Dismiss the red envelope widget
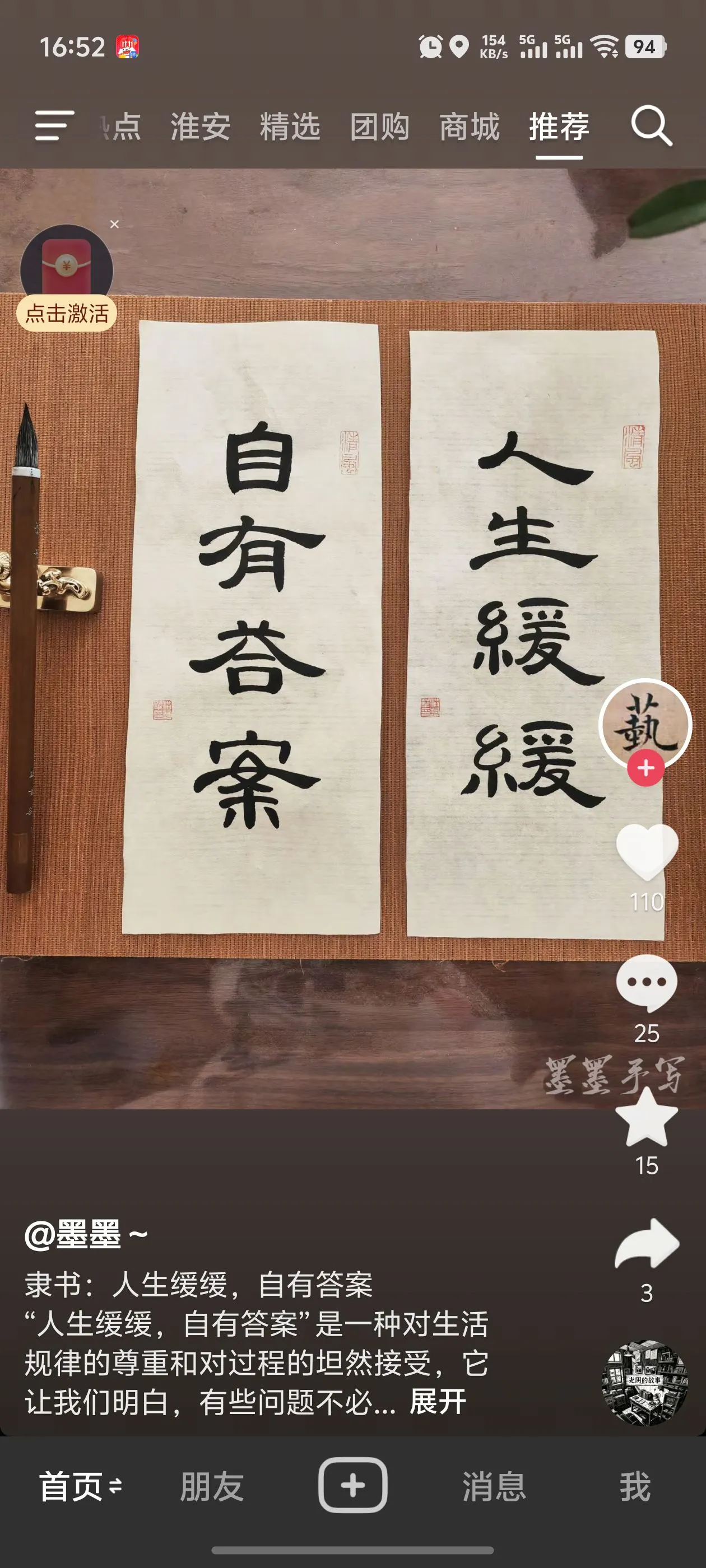The width and height of the screenshot is (706, 1568). [114, 225]
